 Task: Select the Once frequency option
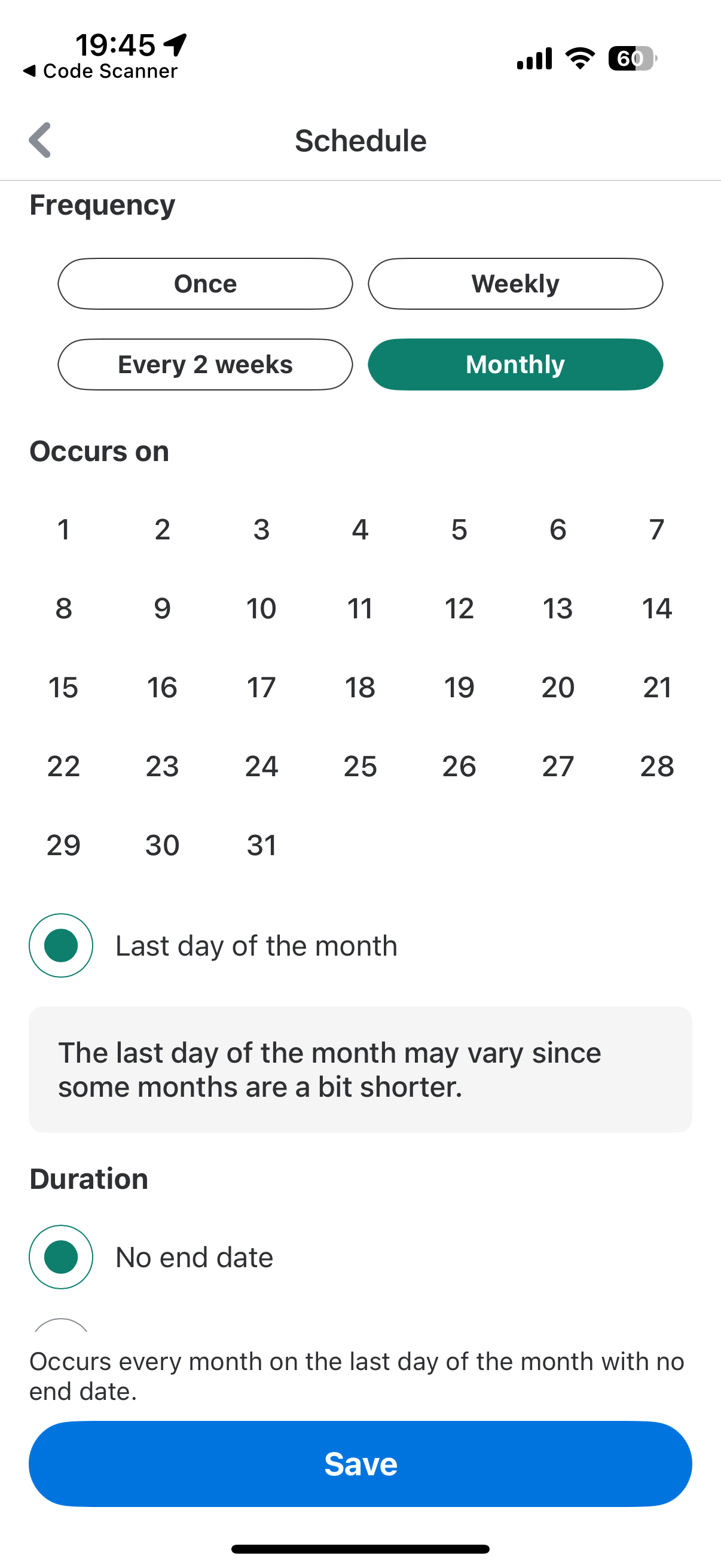coord(205,283)
